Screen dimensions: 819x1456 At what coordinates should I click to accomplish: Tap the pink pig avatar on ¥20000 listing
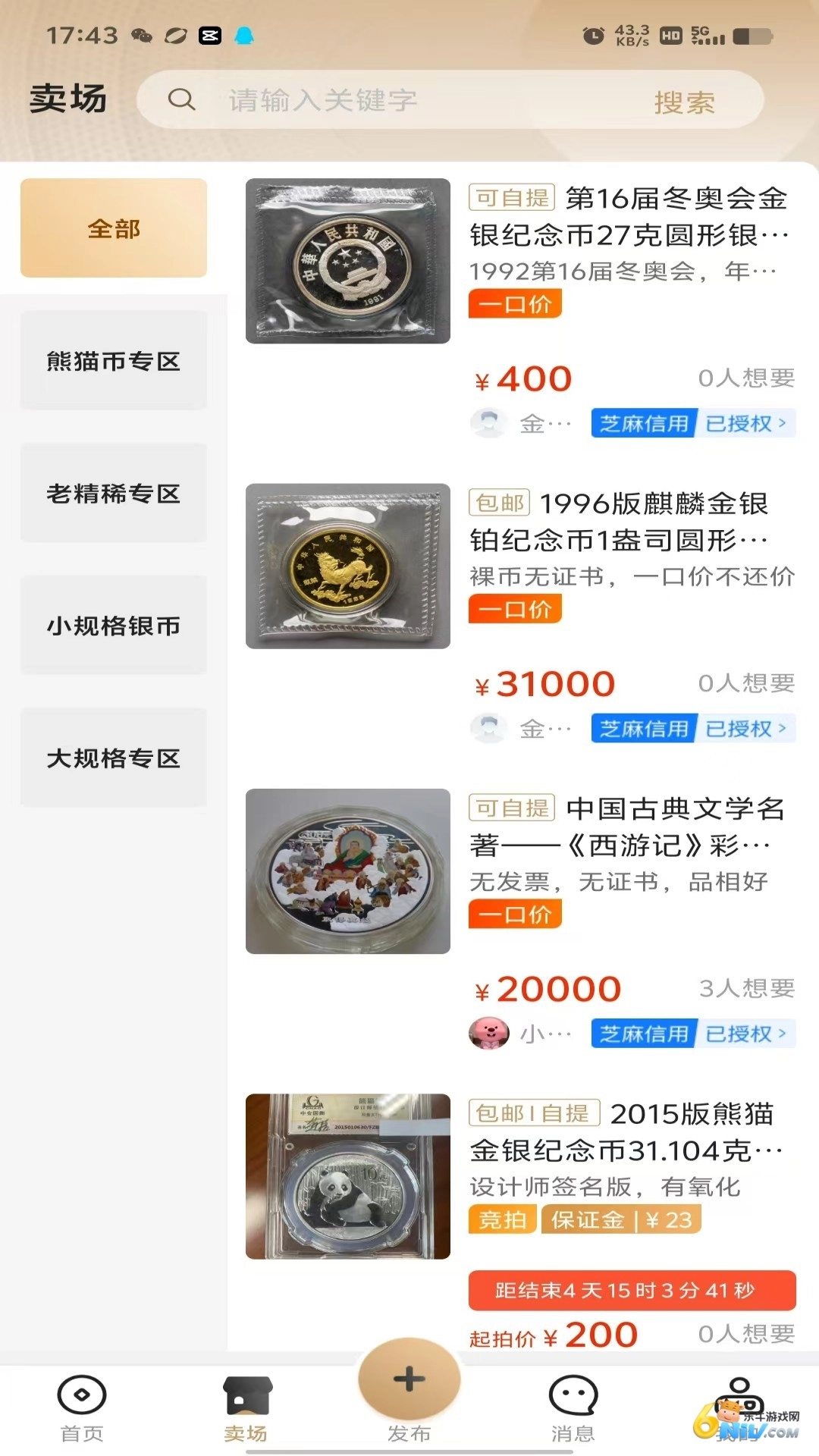(x=489, y=1033)
